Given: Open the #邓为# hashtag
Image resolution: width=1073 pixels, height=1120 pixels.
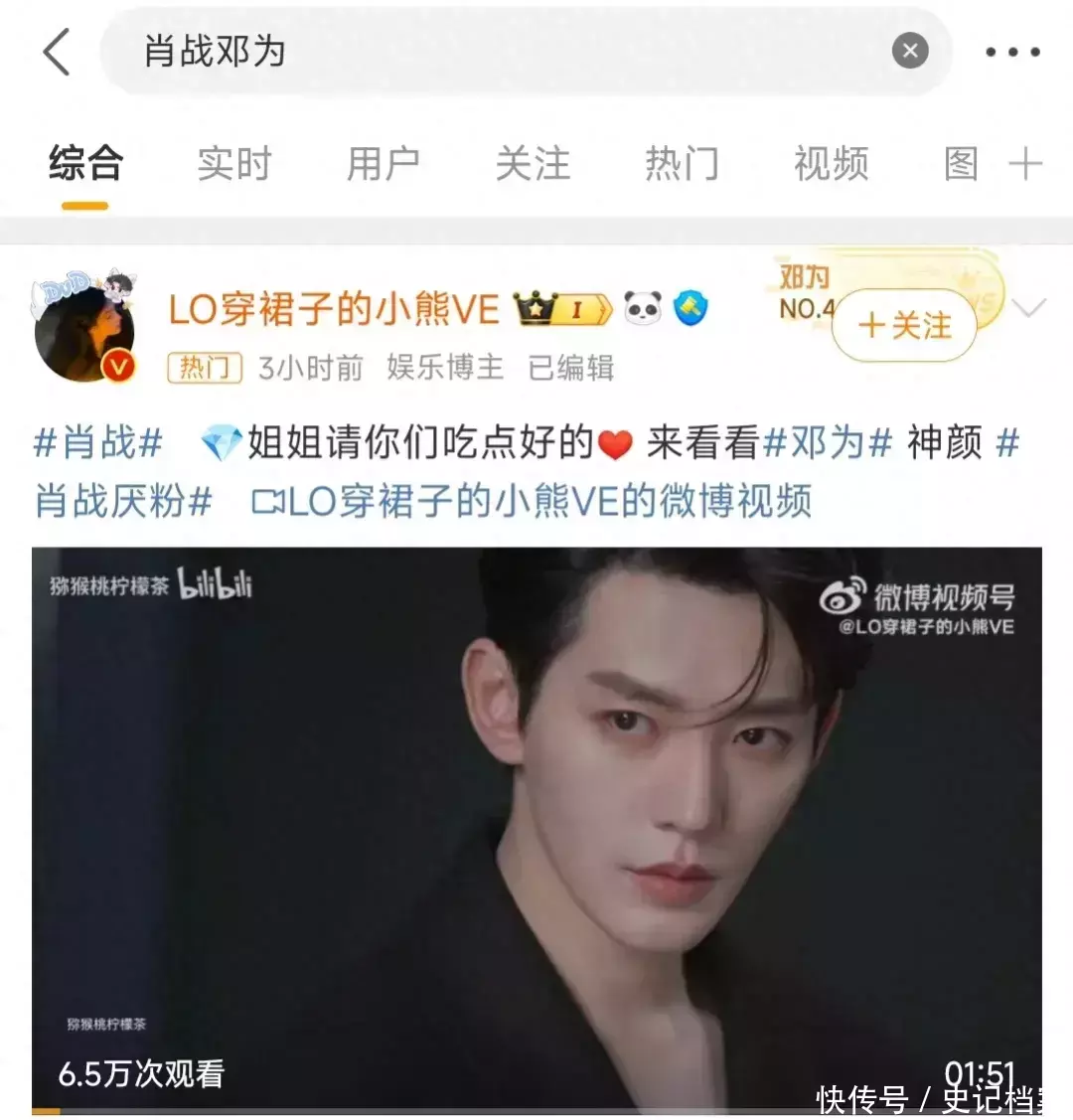Looking at the screenshot, I should [x=828, y=442].
